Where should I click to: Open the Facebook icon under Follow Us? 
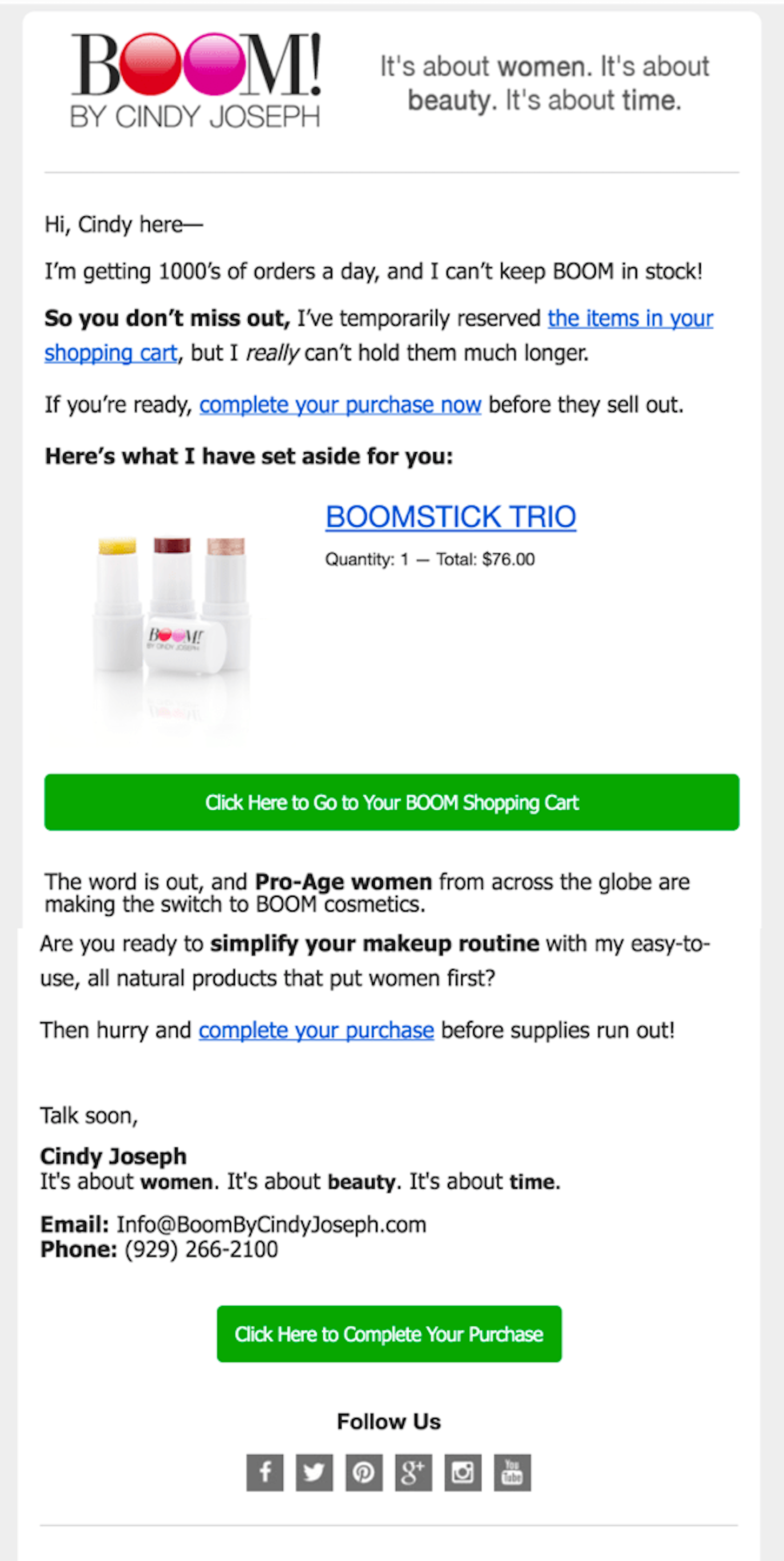tap(265, 1472)
